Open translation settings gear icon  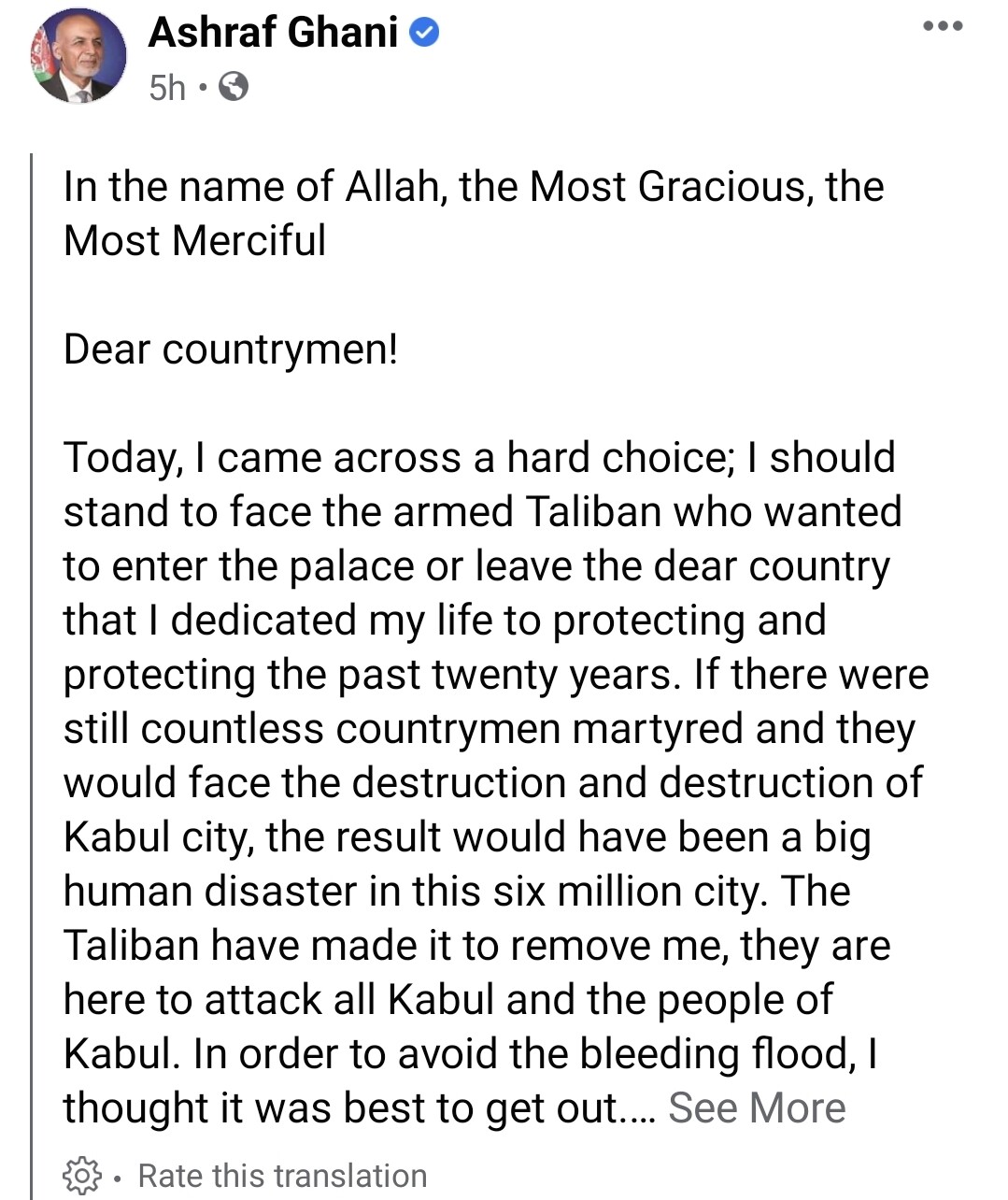coord(81,1175)
